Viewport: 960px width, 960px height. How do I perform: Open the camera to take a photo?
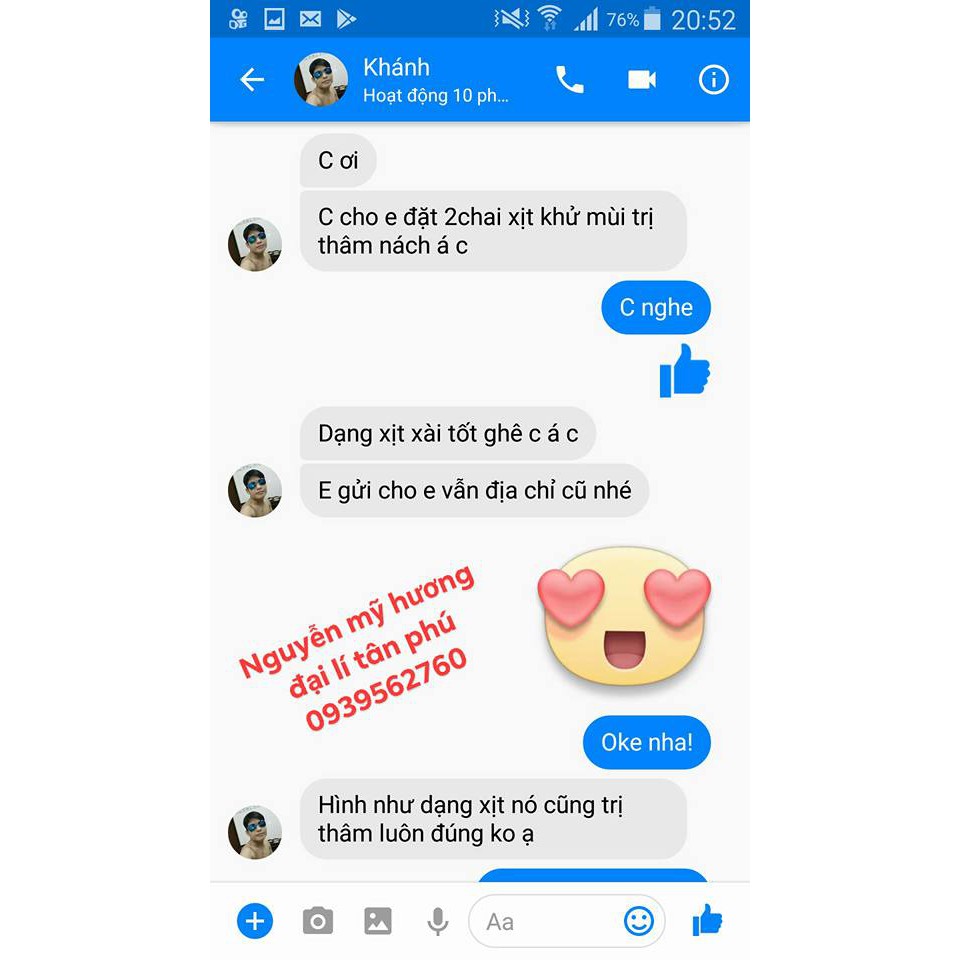point(318,921)
